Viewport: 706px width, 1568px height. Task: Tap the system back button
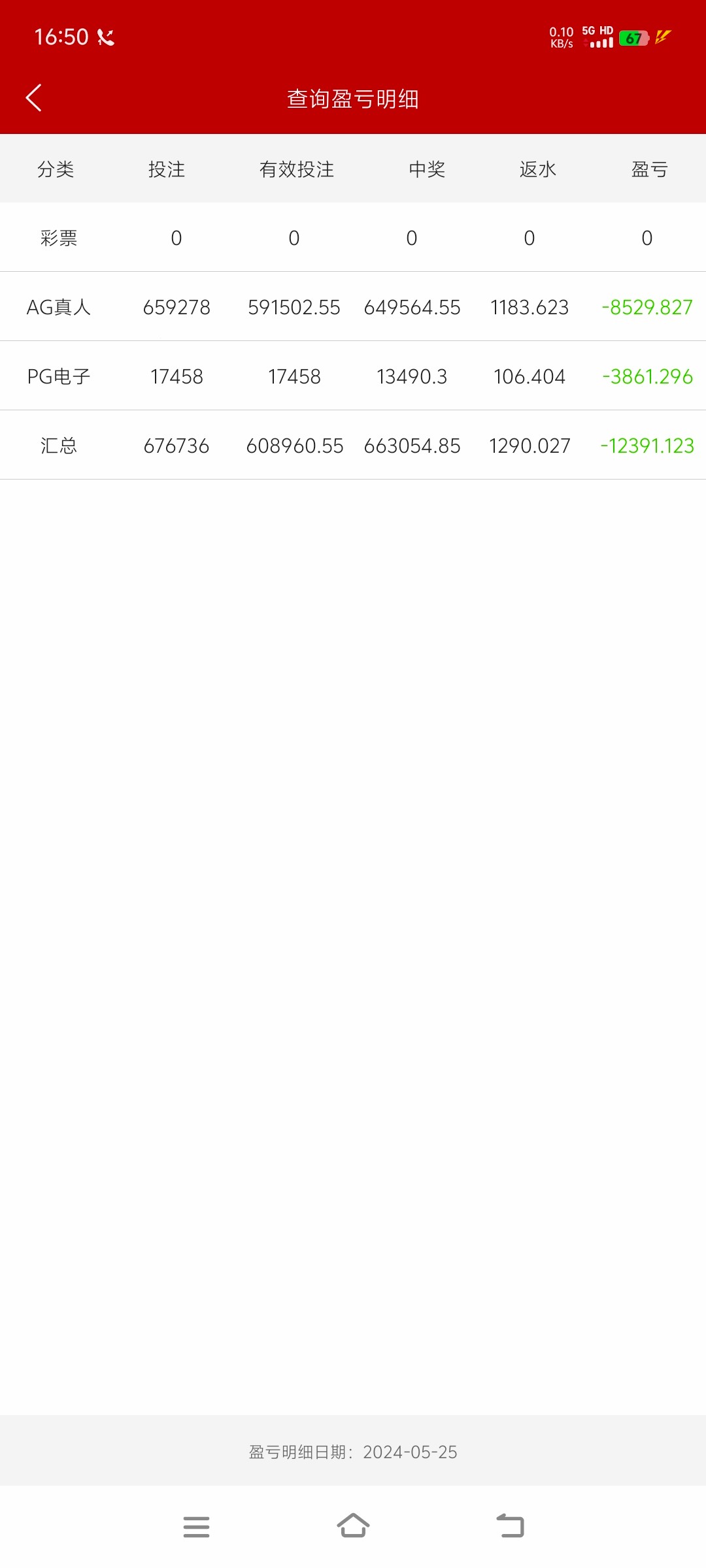[x=510, y=1526]
